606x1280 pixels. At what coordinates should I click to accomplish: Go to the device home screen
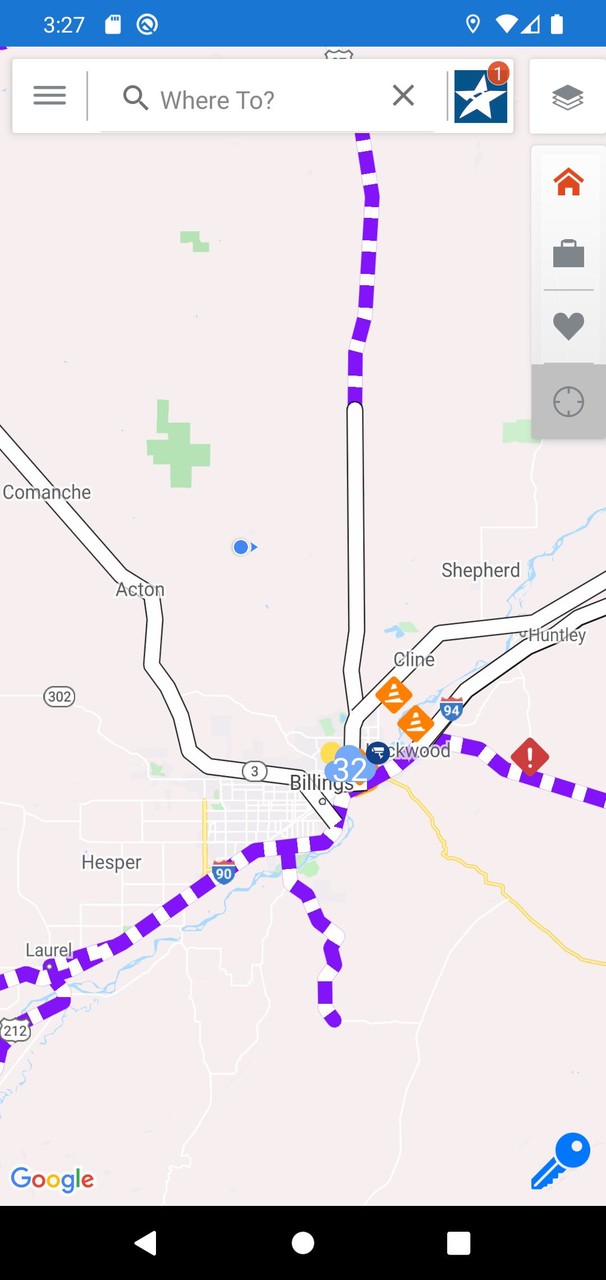[303, 1242]
